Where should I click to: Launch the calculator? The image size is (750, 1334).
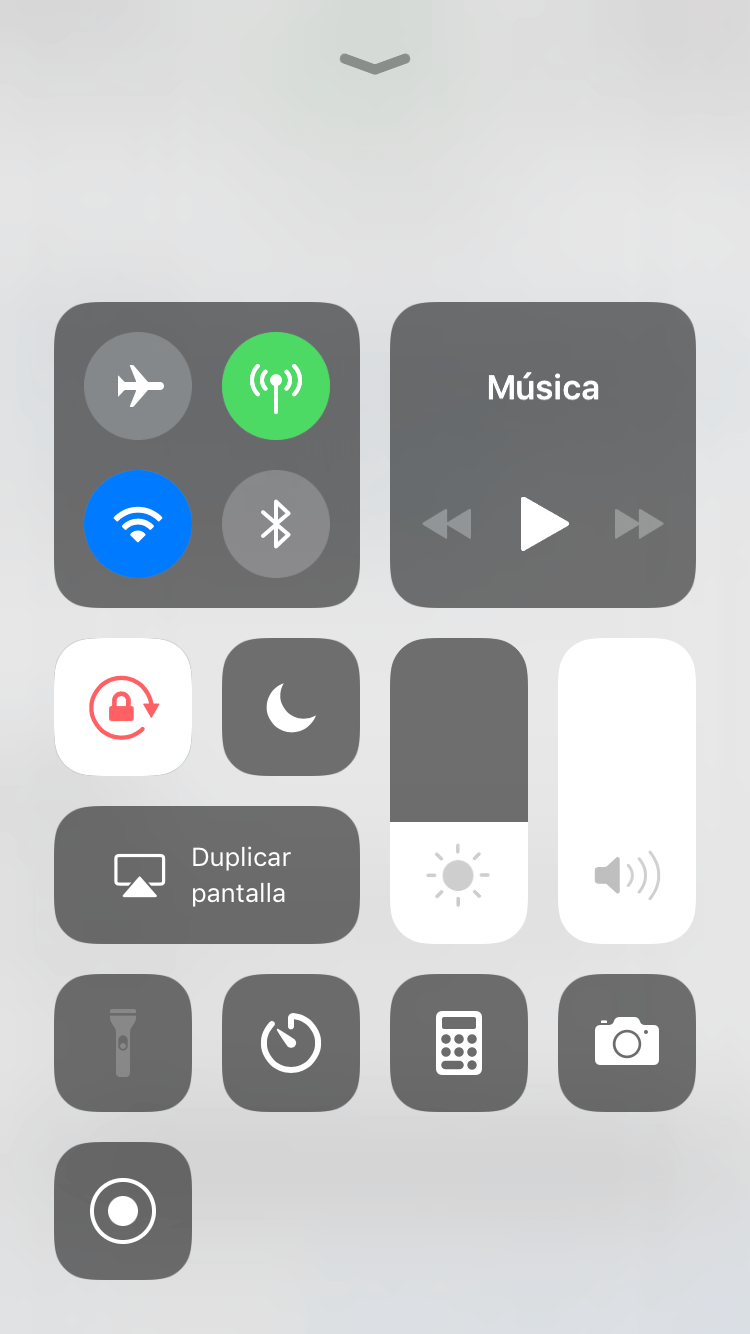[x=459, y=1043]
